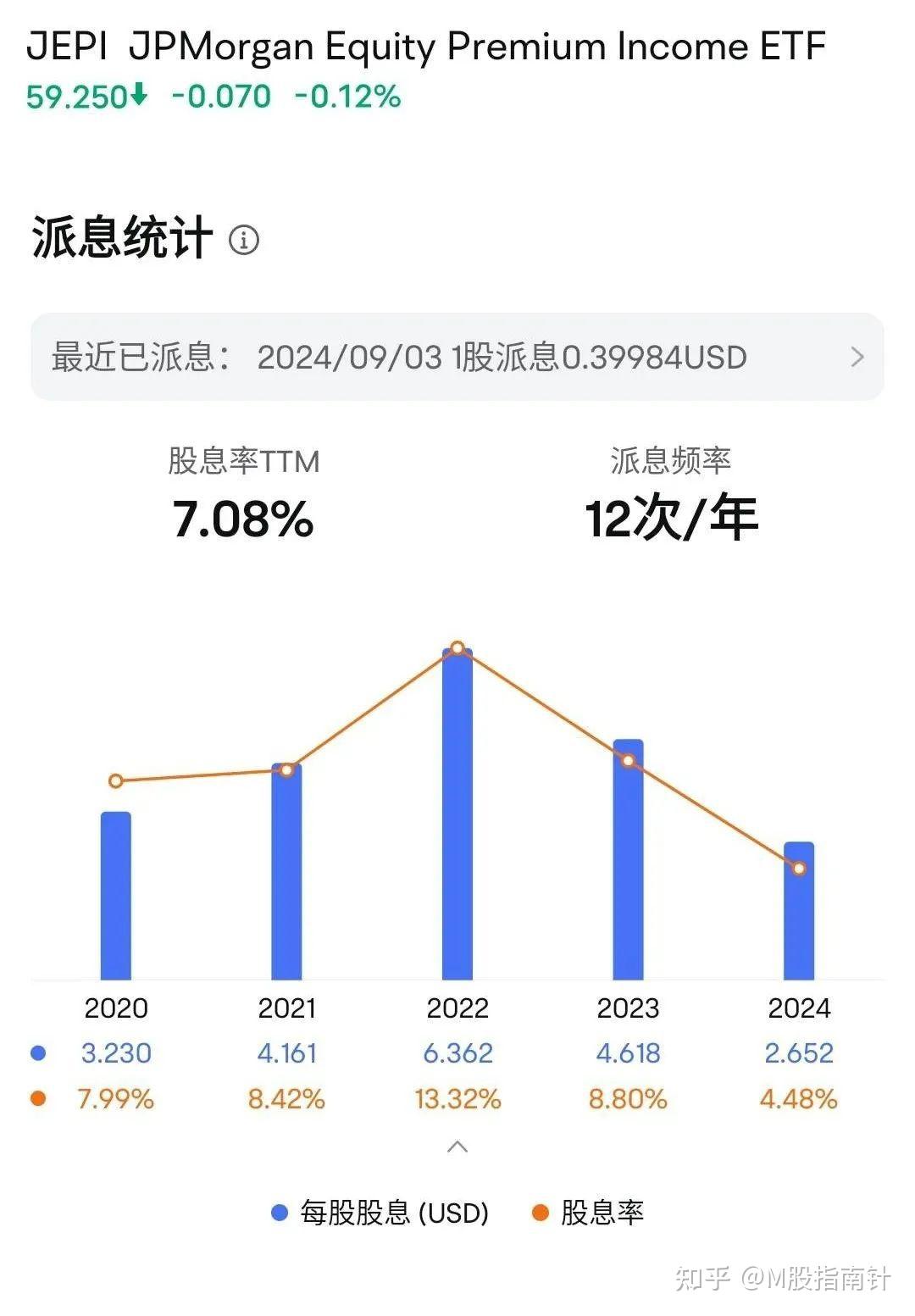Collapse the chart with the up chevron
Screen dimensions: 915x1316
point(457,1146)
